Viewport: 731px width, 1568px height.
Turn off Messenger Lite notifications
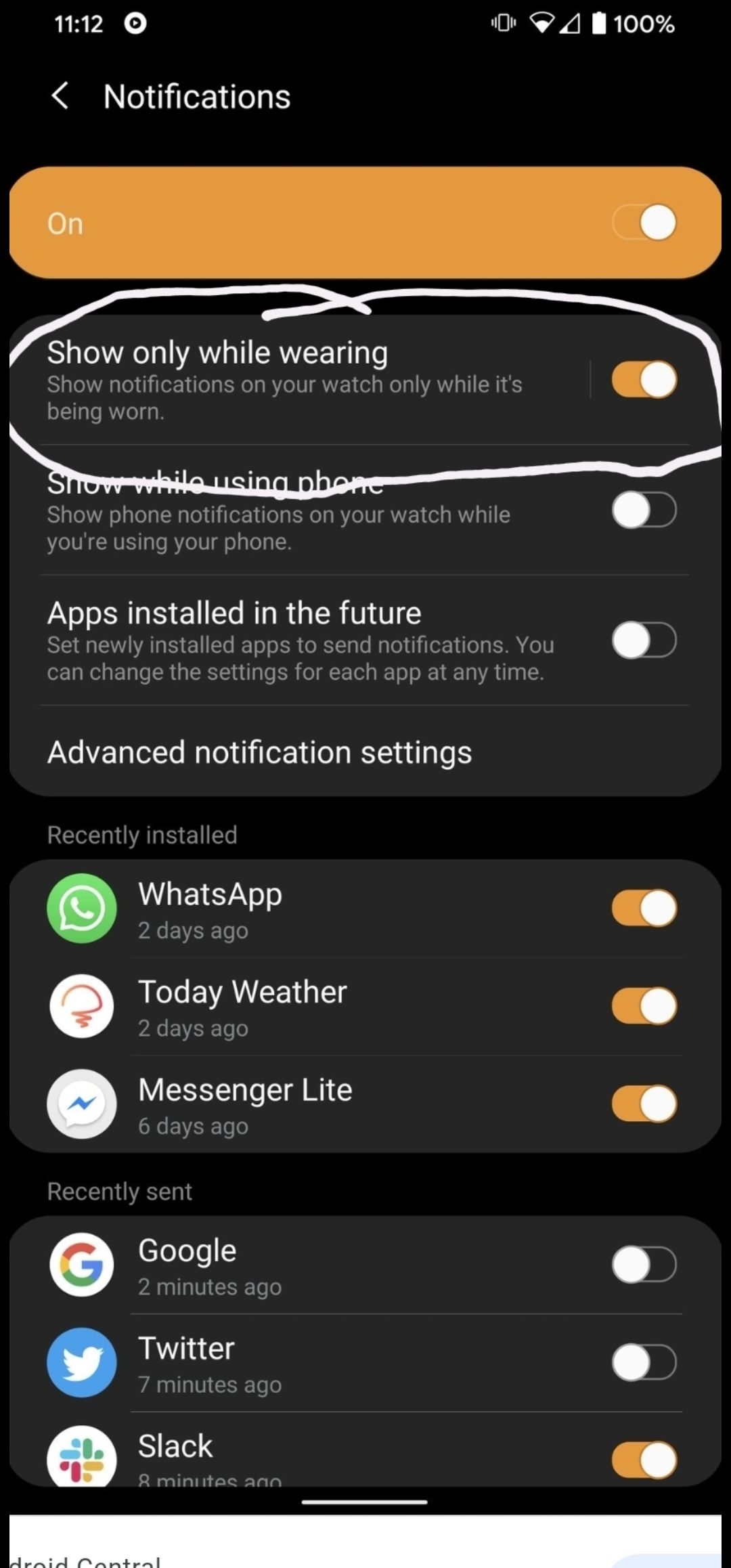pyautogui.click(x=644, y=1104)
